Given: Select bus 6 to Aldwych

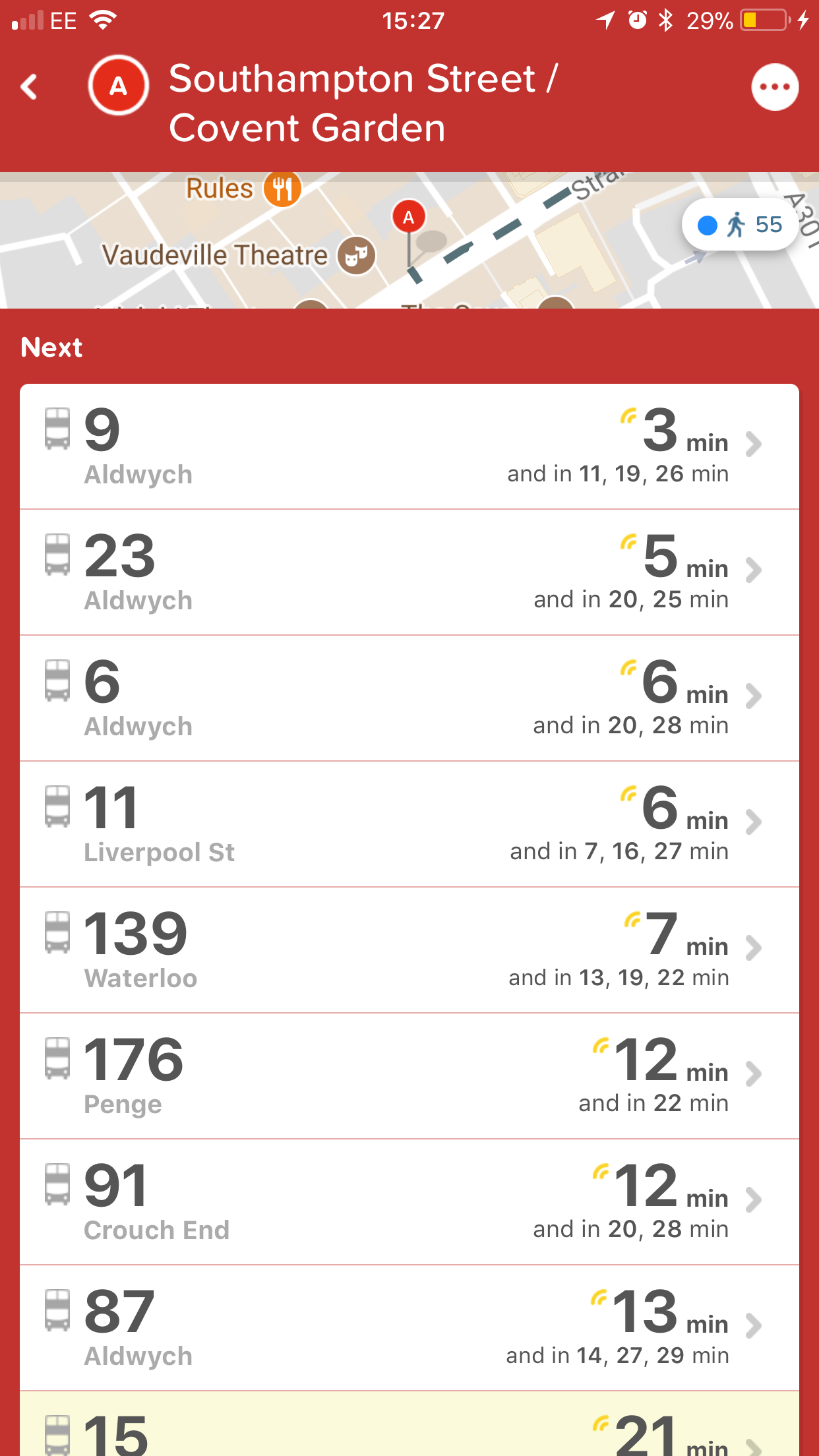Looking at the screenshot, I should [x=409, y=698].
